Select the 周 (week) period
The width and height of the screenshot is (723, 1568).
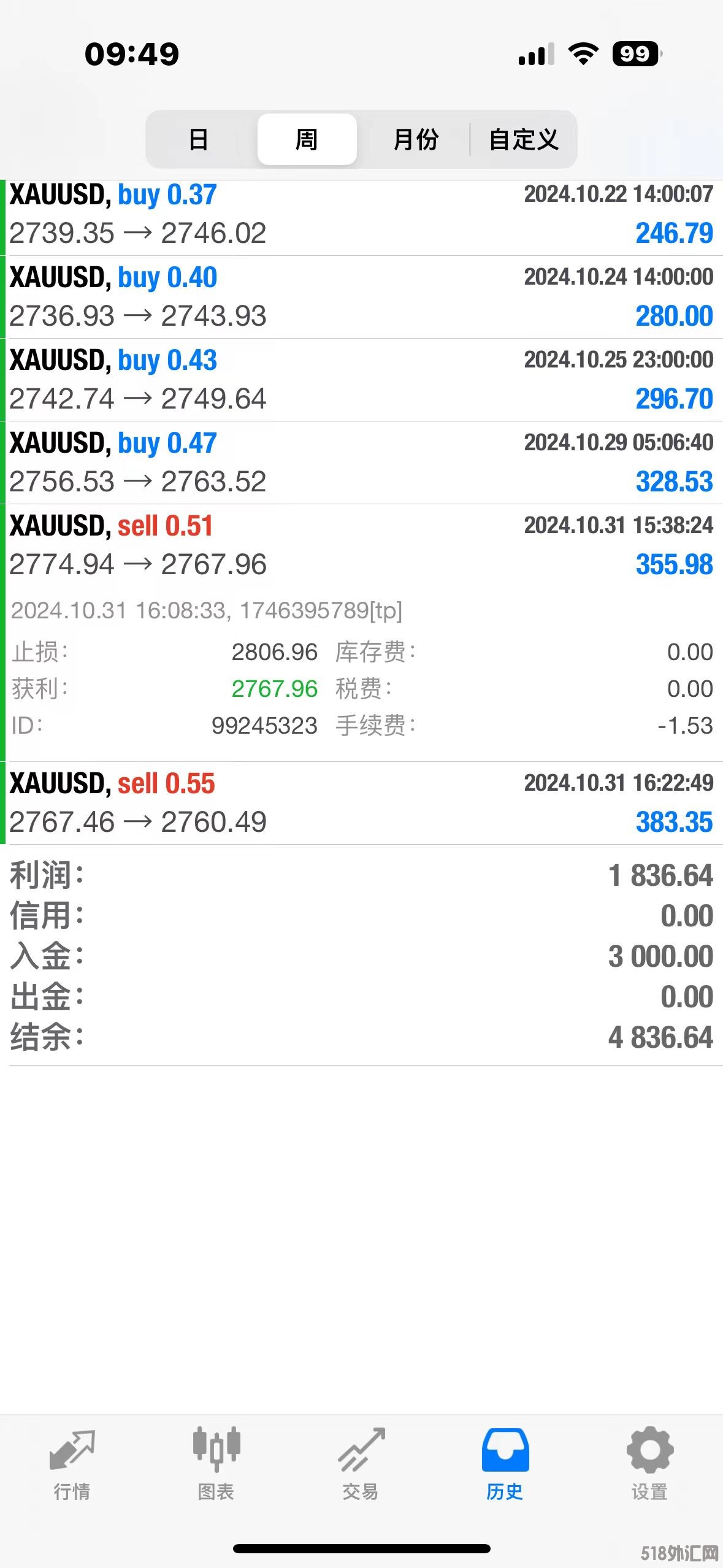(307, 139)
